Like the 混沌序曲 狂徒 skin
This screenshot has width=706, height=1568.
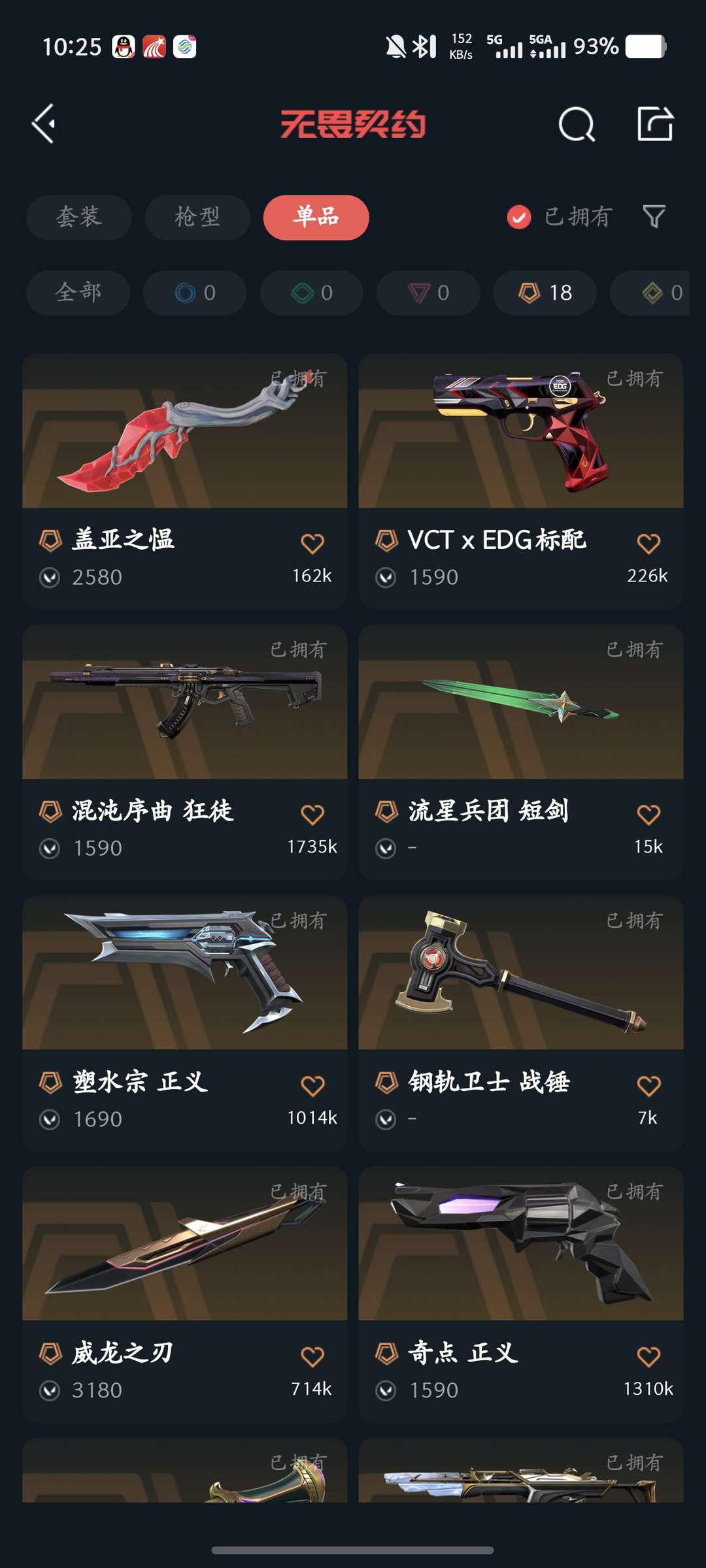click(x=312, y=814)
